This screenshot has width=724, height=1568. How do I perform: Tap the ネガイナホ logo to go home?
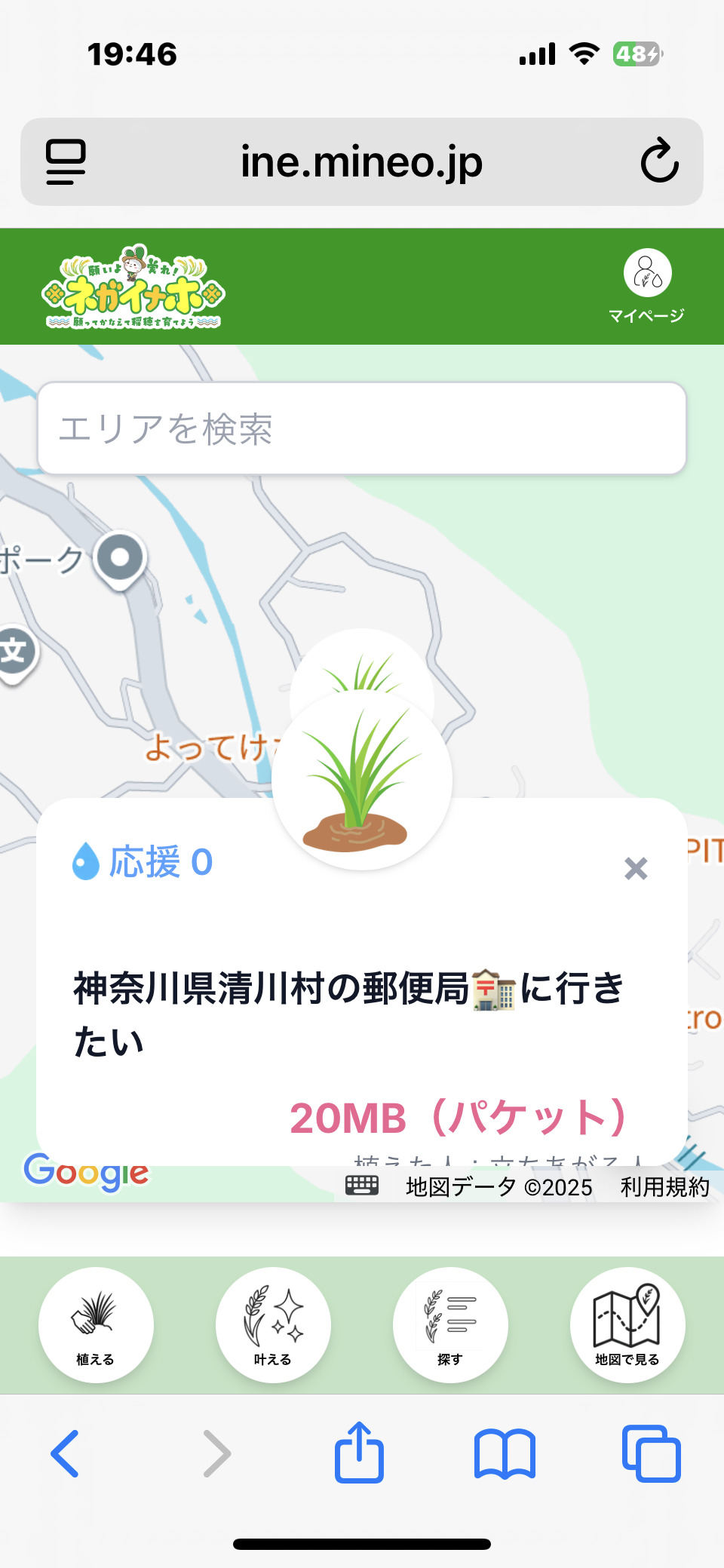coord(133,287)
